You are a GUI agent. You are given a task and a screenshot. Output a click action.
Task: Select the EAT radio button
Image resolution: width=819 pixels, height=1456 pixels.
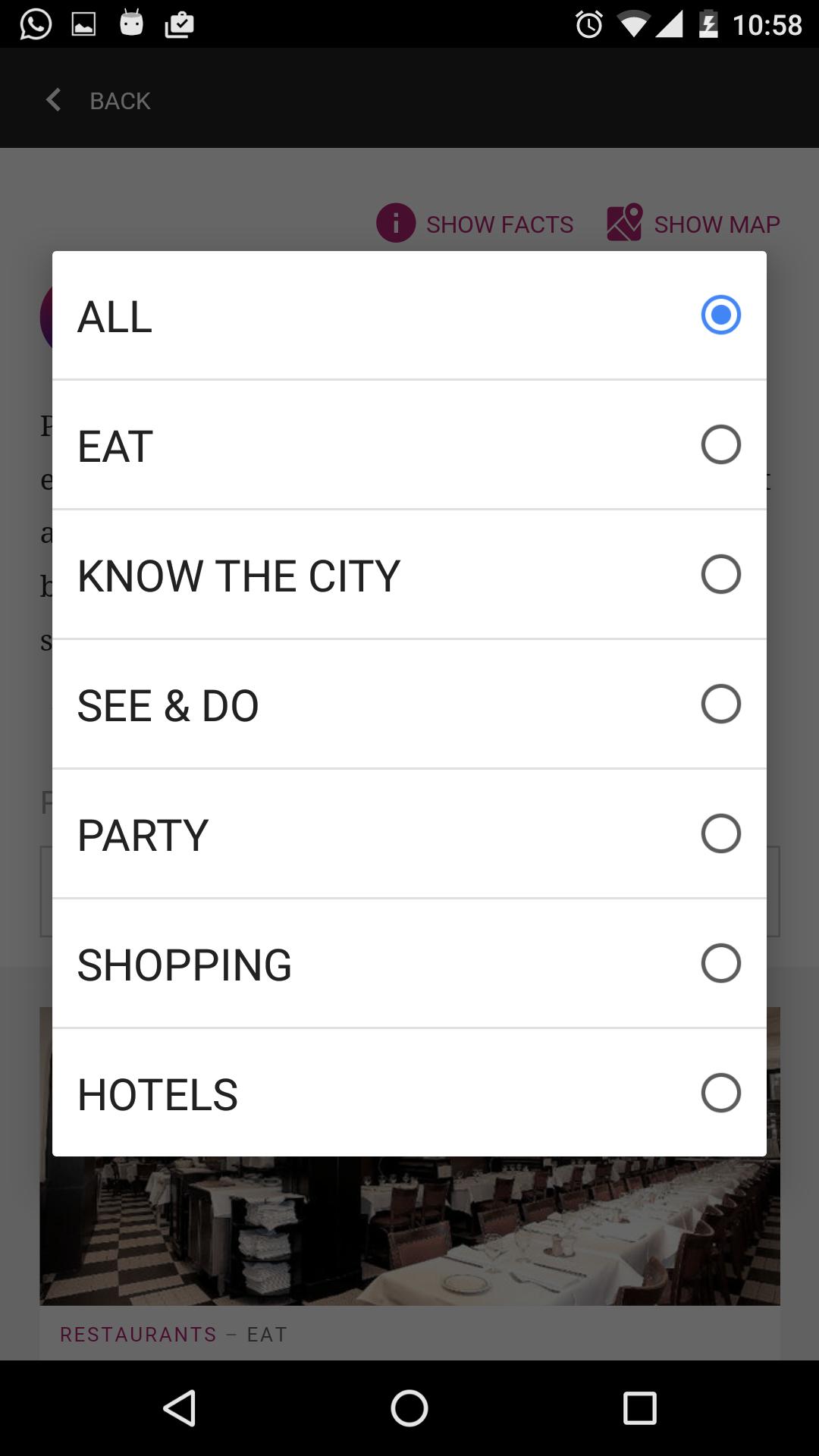720,445
